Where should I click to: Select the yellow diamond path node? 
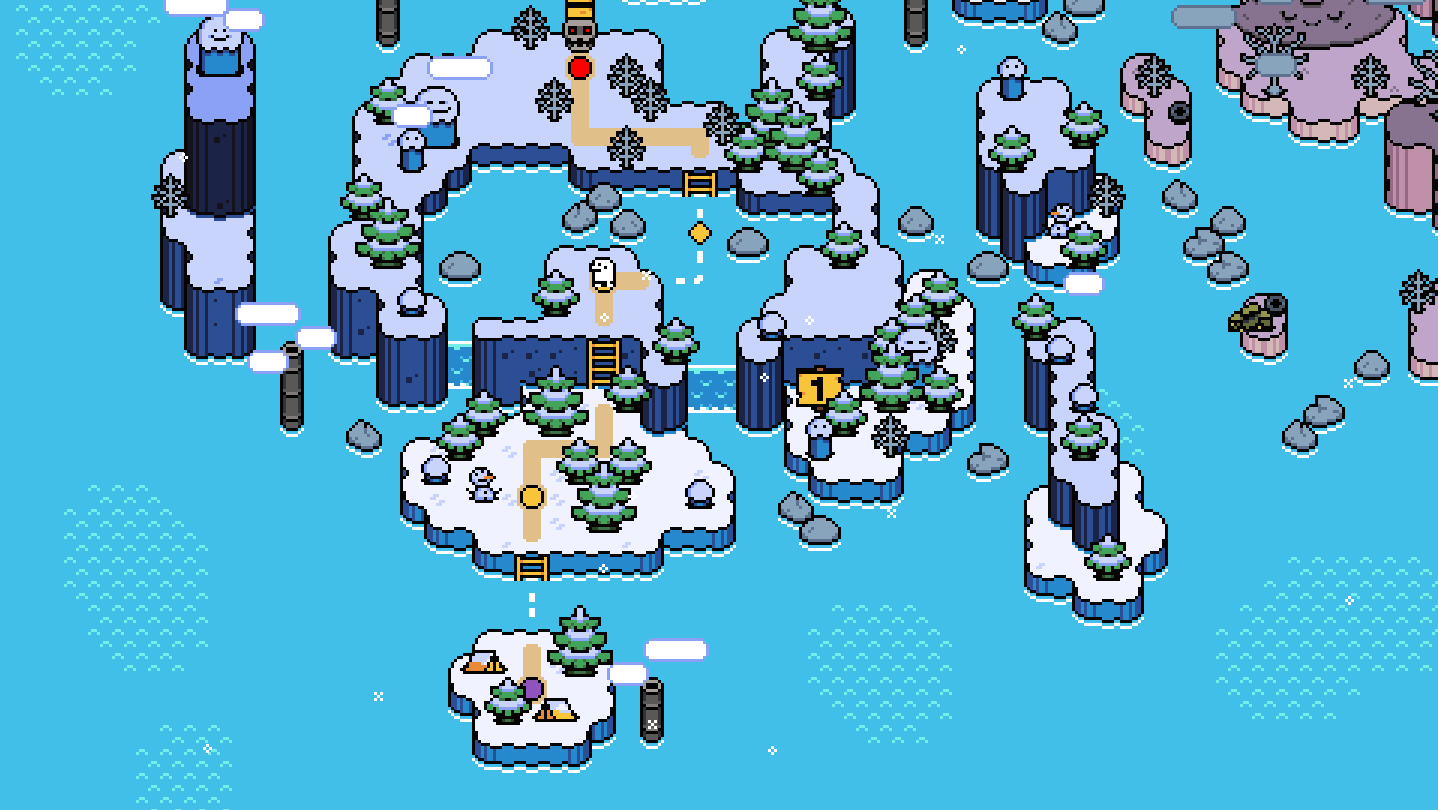700,233
